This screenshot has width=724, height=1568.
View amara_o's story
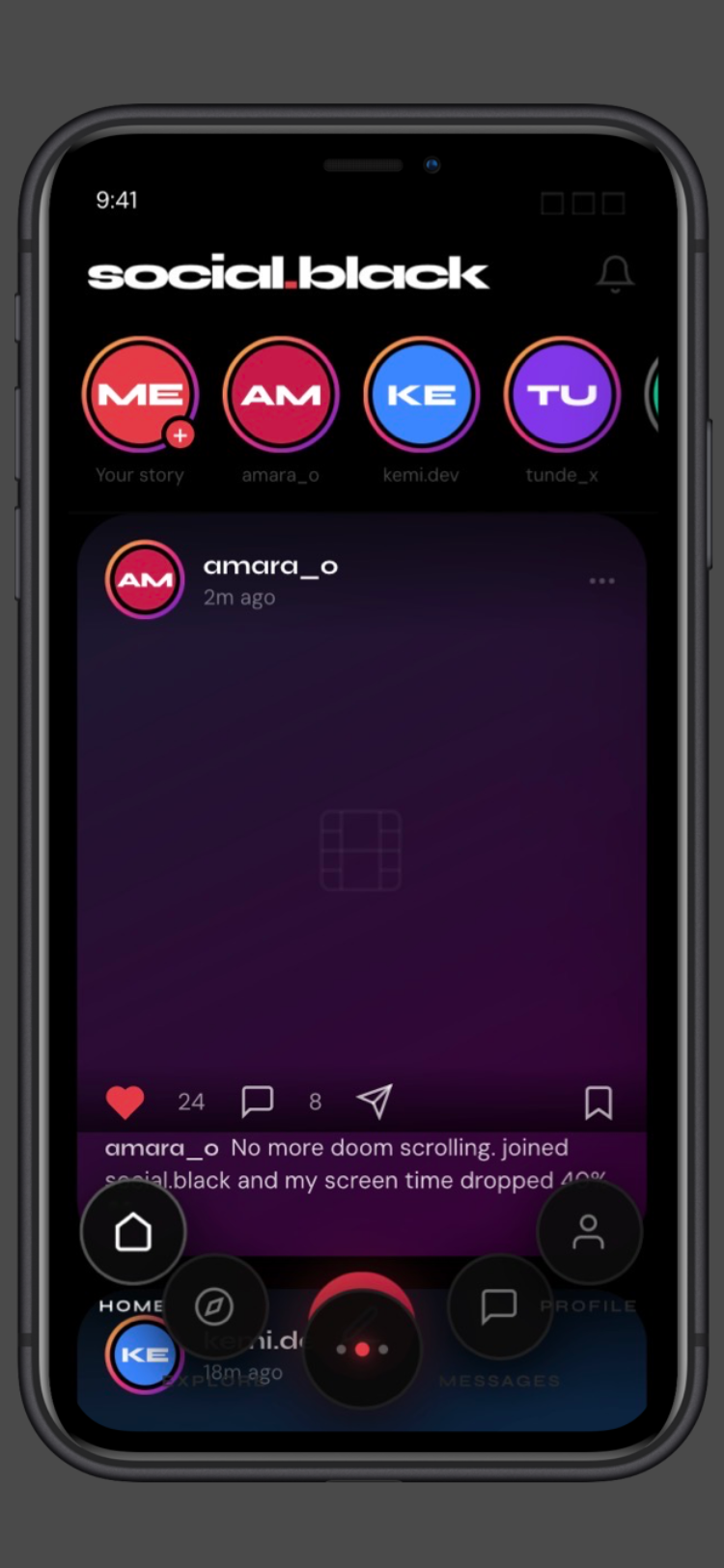[x=281, y=395]
